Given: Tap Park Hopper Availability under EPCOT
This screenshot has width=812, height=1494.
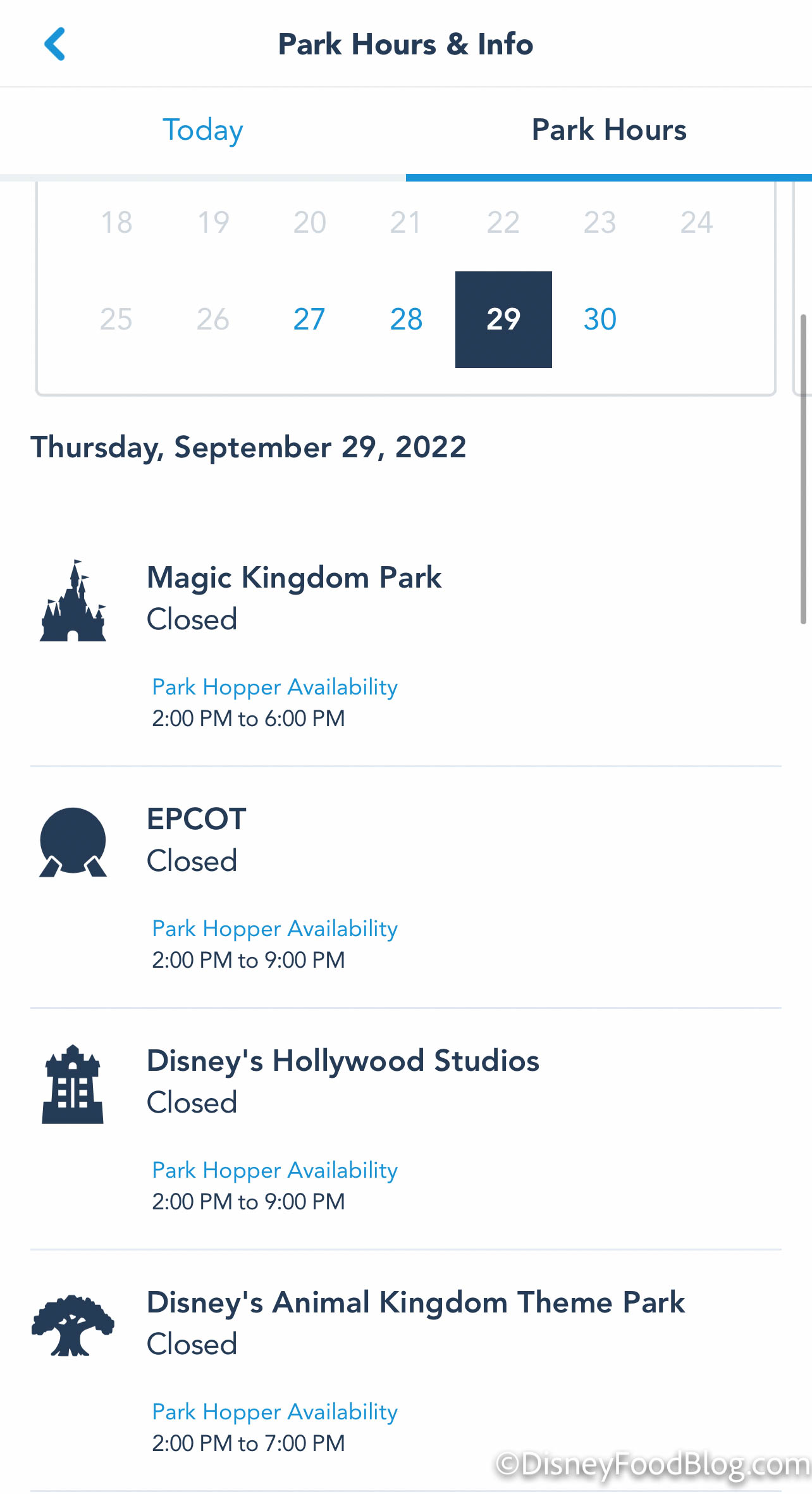Looking at the screenshot, I should click(x=275, y=929).
